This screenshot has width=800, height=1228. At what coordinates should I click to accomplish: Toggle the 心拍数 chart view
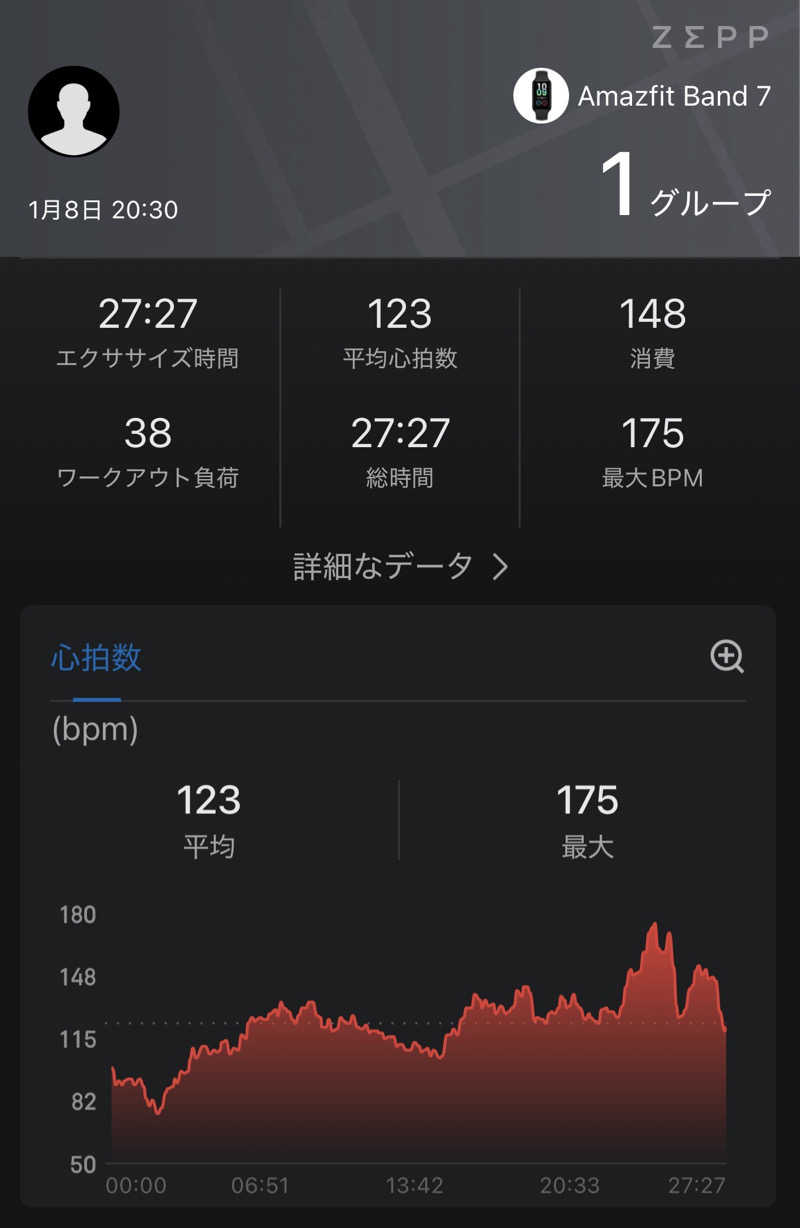pos(95,657)
